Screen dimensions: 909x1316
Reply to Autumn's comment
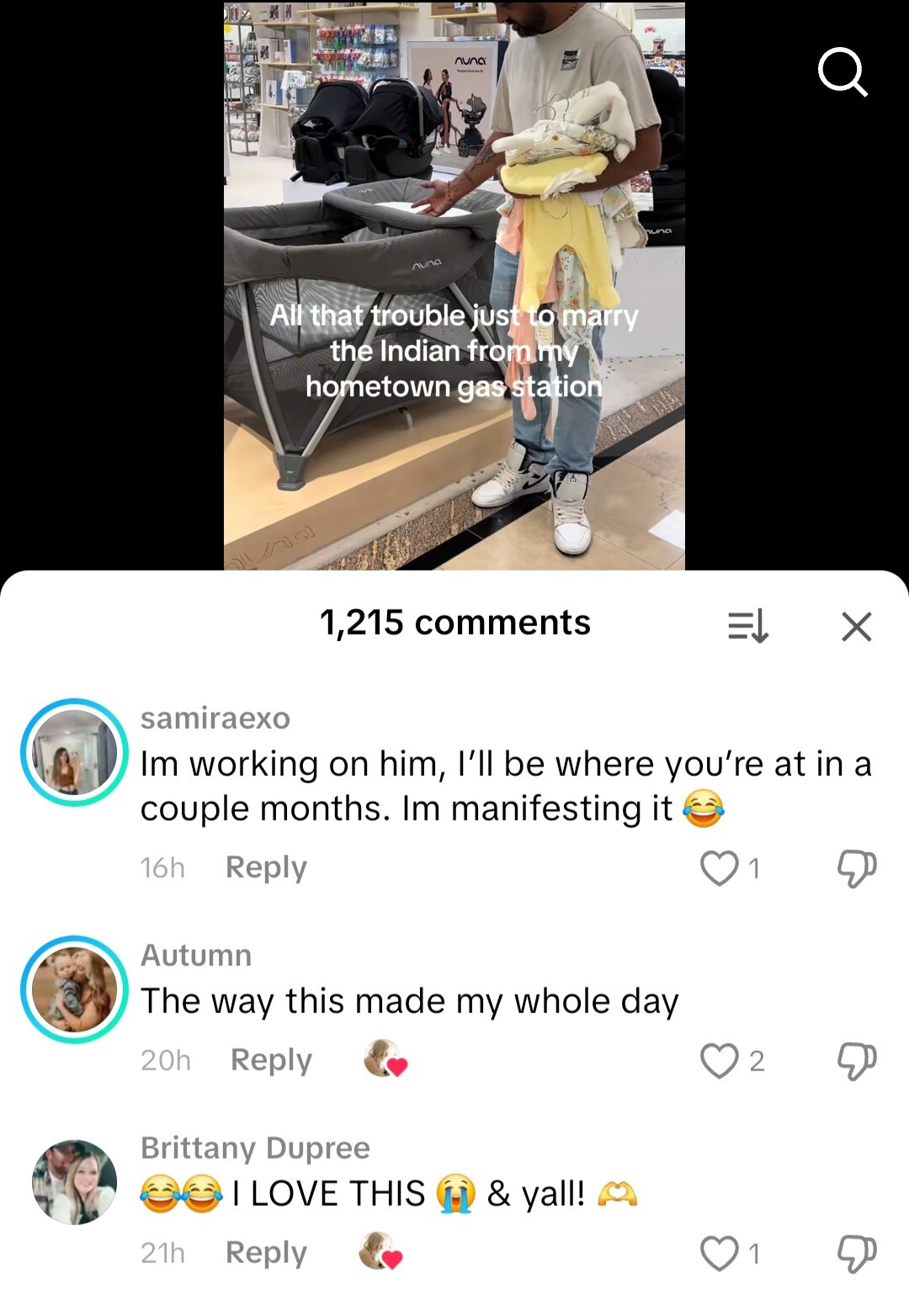[271, 1059]
